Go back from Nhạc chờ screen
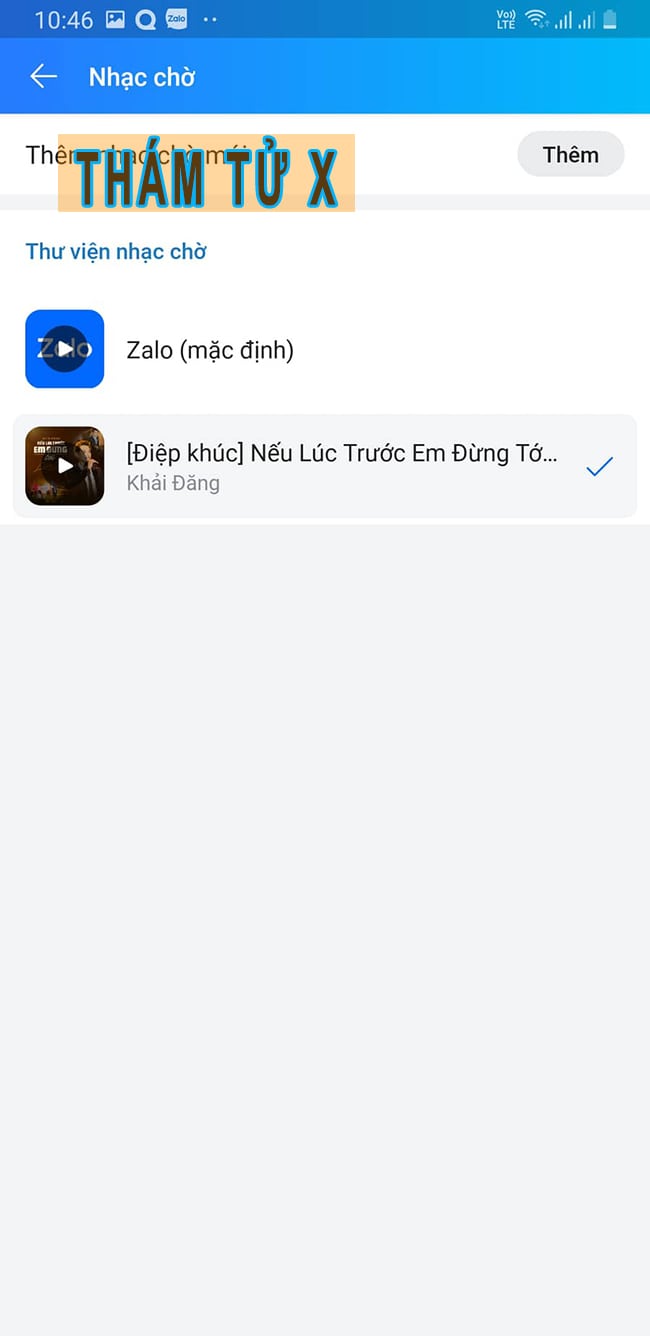Screen dimensions: 650x1336 click(x=43, y=76)
